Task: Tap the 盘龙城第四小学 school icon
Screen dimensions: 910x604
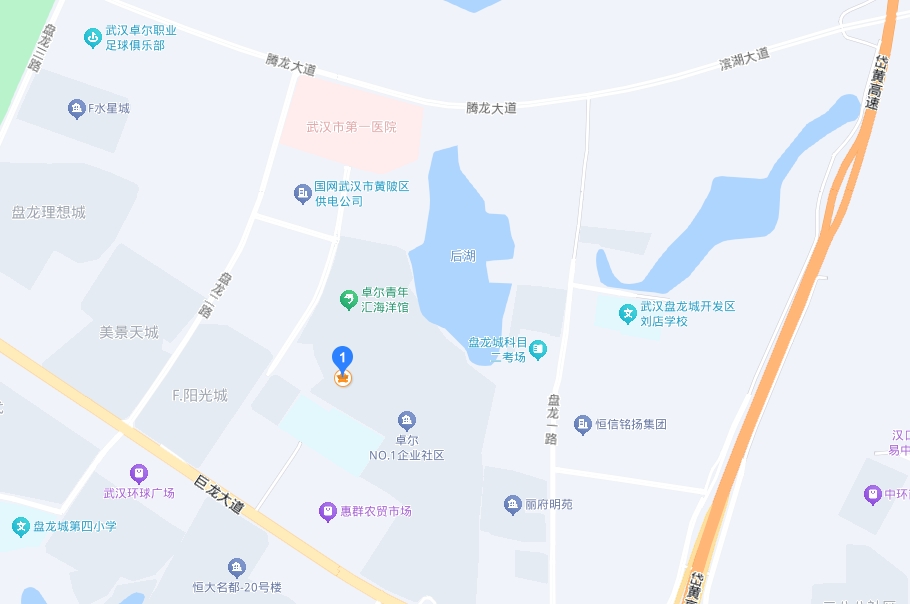Action: (20, 525)
